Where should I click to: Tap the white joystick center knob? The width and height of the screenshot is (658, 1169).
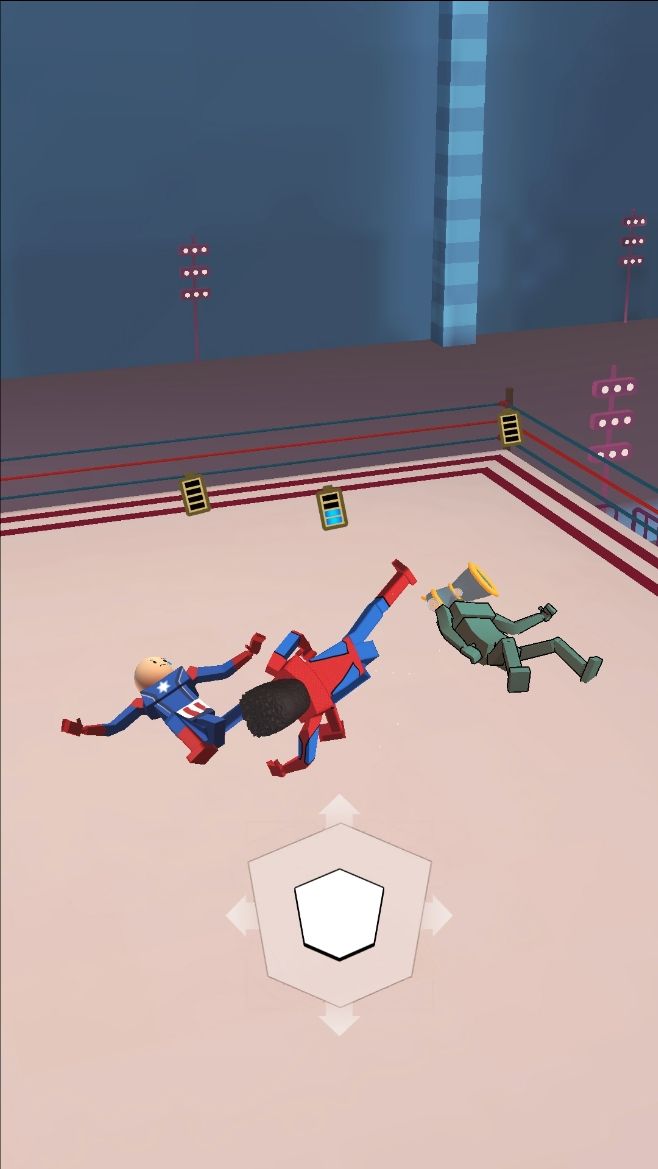(339, 914)
